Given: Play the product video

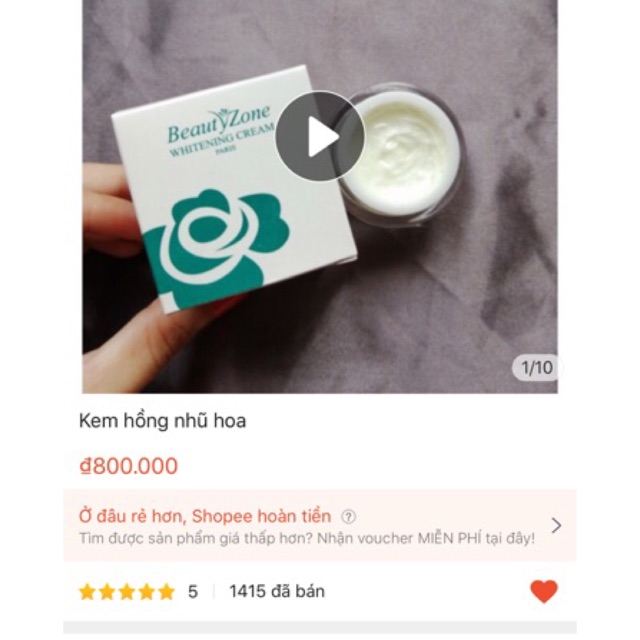Looking at the screenshot, I should coord(320,136).
